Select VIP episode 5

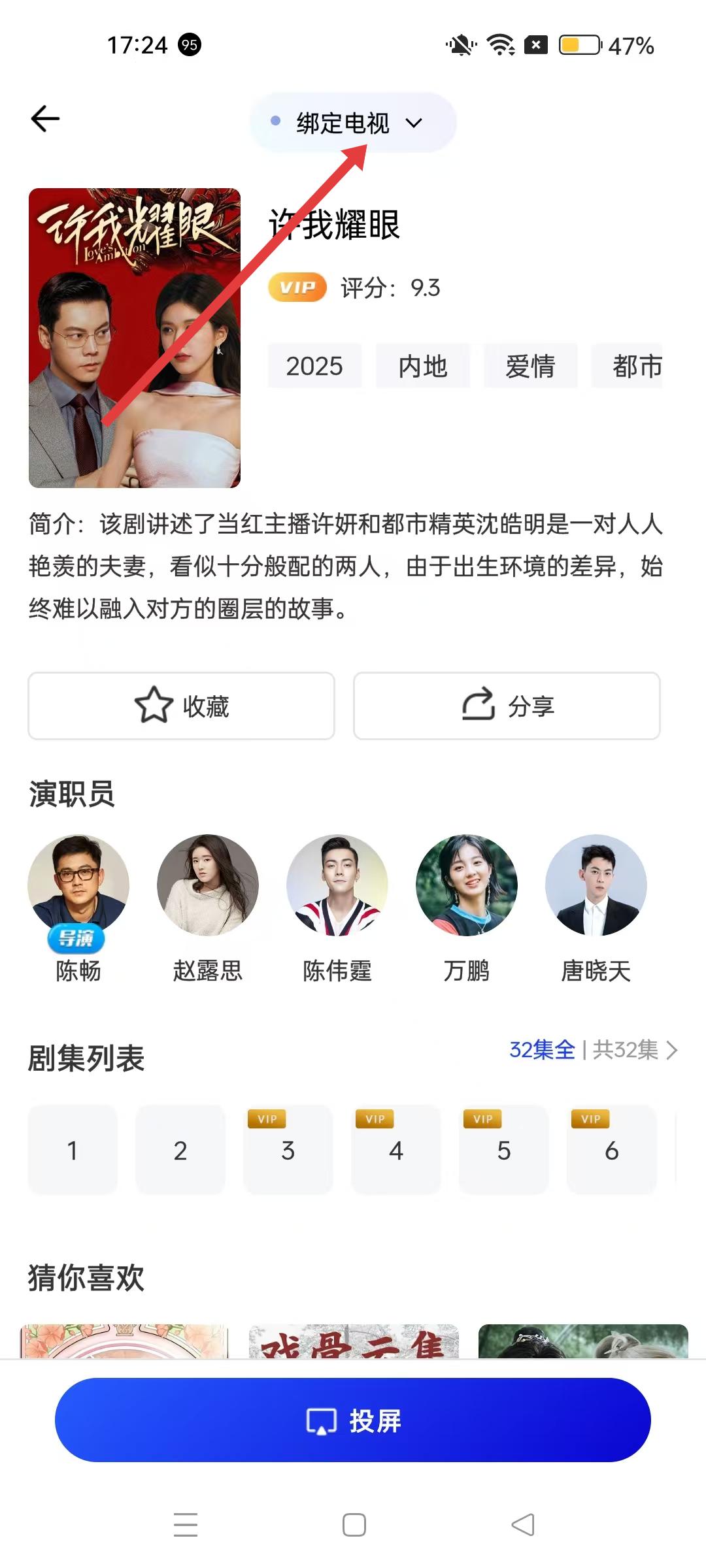[504, 1150]
